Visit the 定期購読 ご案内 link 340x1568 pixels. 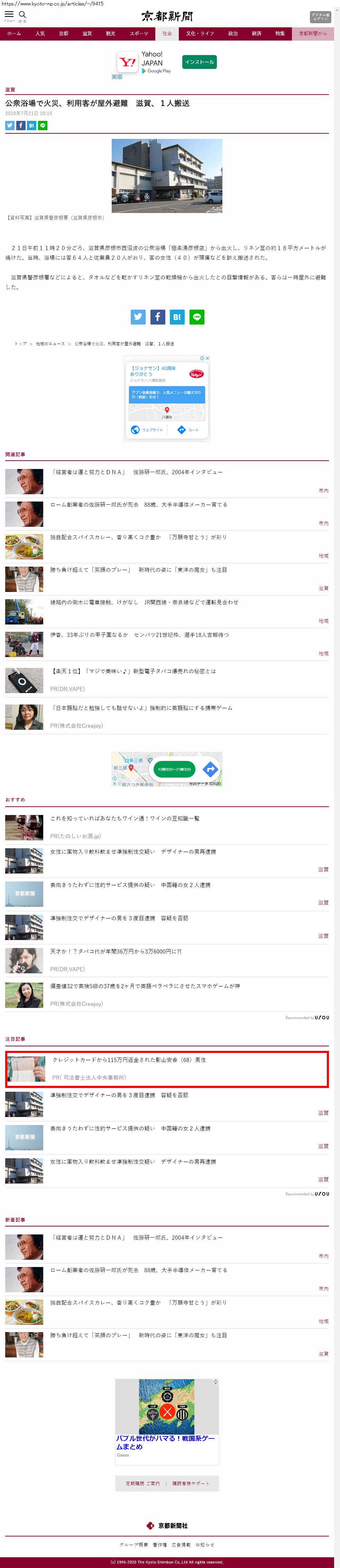pyautogui.click(x=142, y=1483)
